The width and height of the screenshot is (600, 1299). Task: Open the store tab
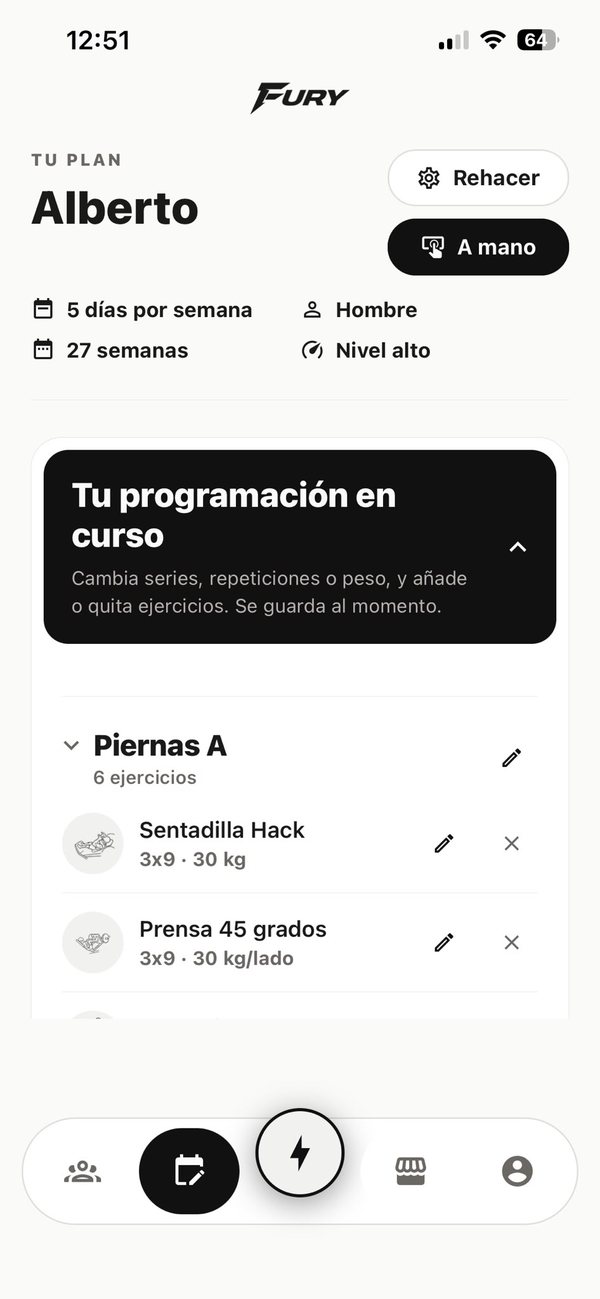click(410, 1171)
